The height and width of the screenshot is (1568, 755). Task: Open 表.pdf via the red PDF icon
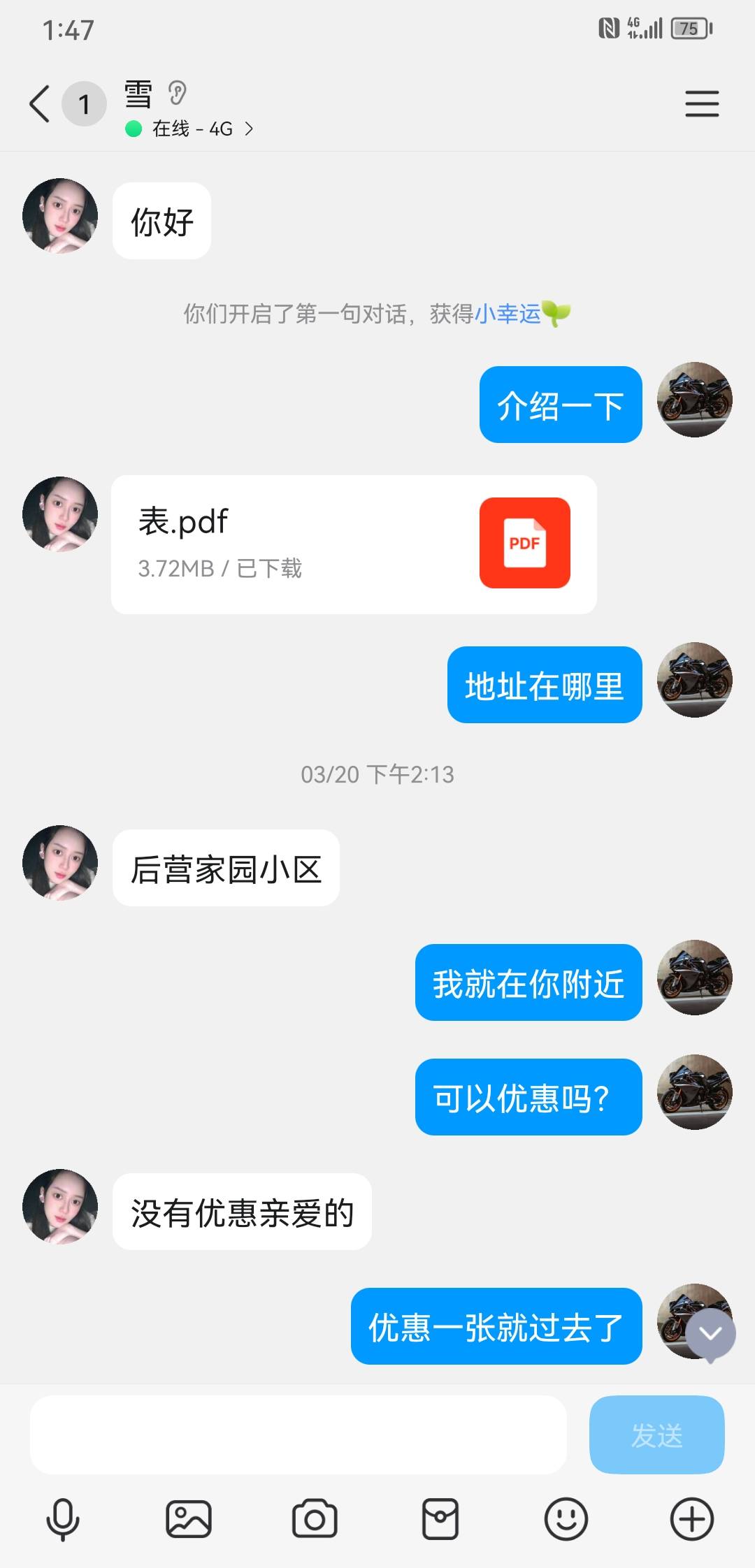click(x=526, y=543)
